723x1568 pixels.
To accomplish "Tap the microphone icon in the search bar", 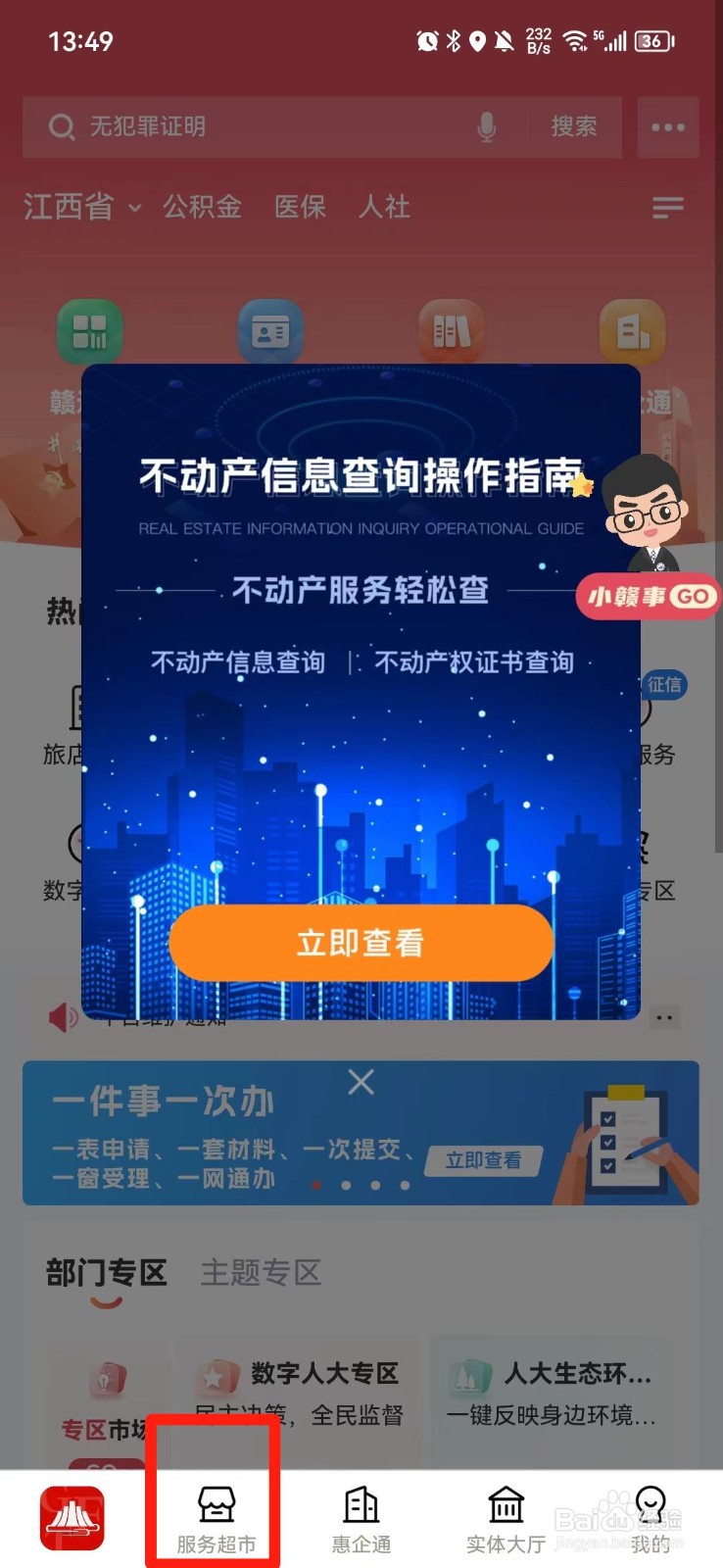I will coord(487,127).
